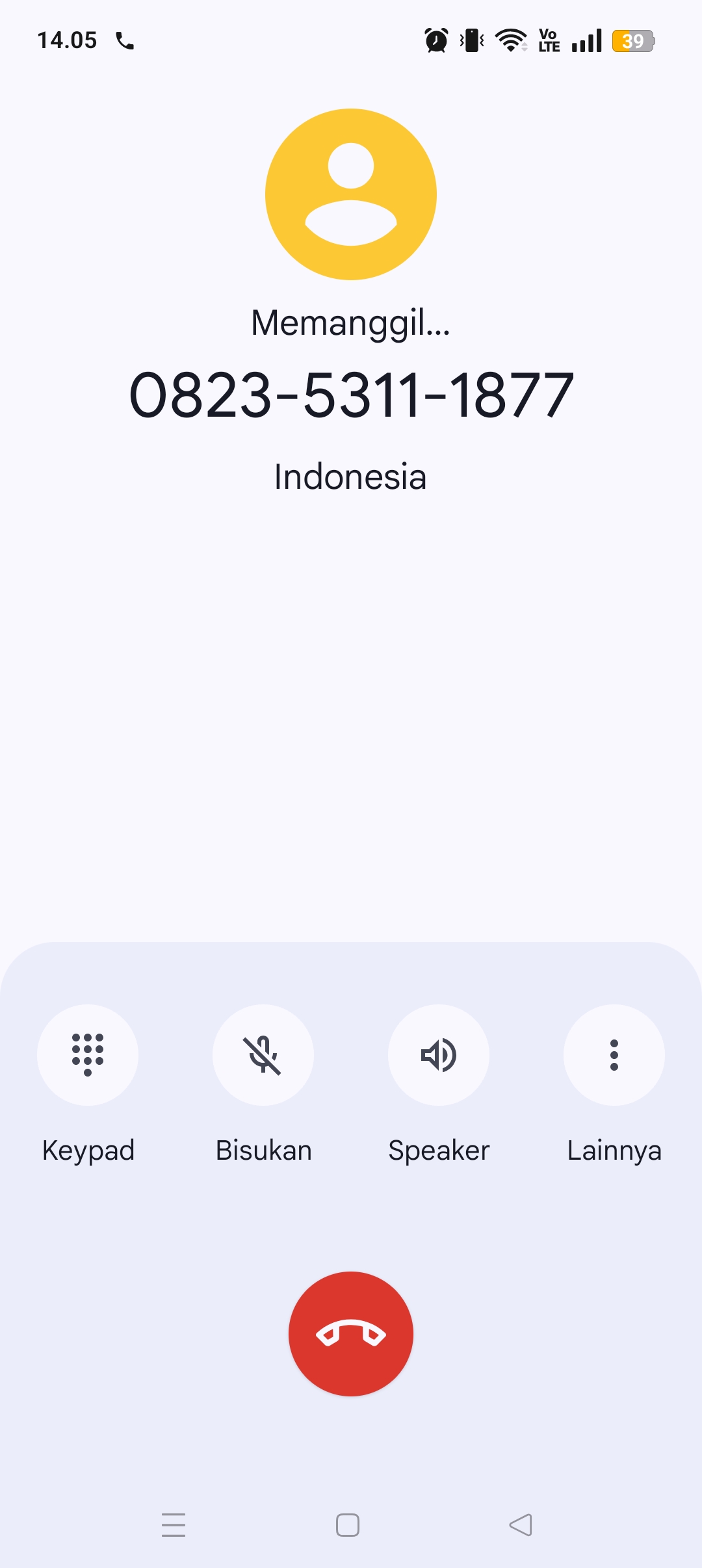Viewport: 702px width, 1568px height.
Task: Go back using the system back button
Action: pyautogui.click(x=521, y=1524)
